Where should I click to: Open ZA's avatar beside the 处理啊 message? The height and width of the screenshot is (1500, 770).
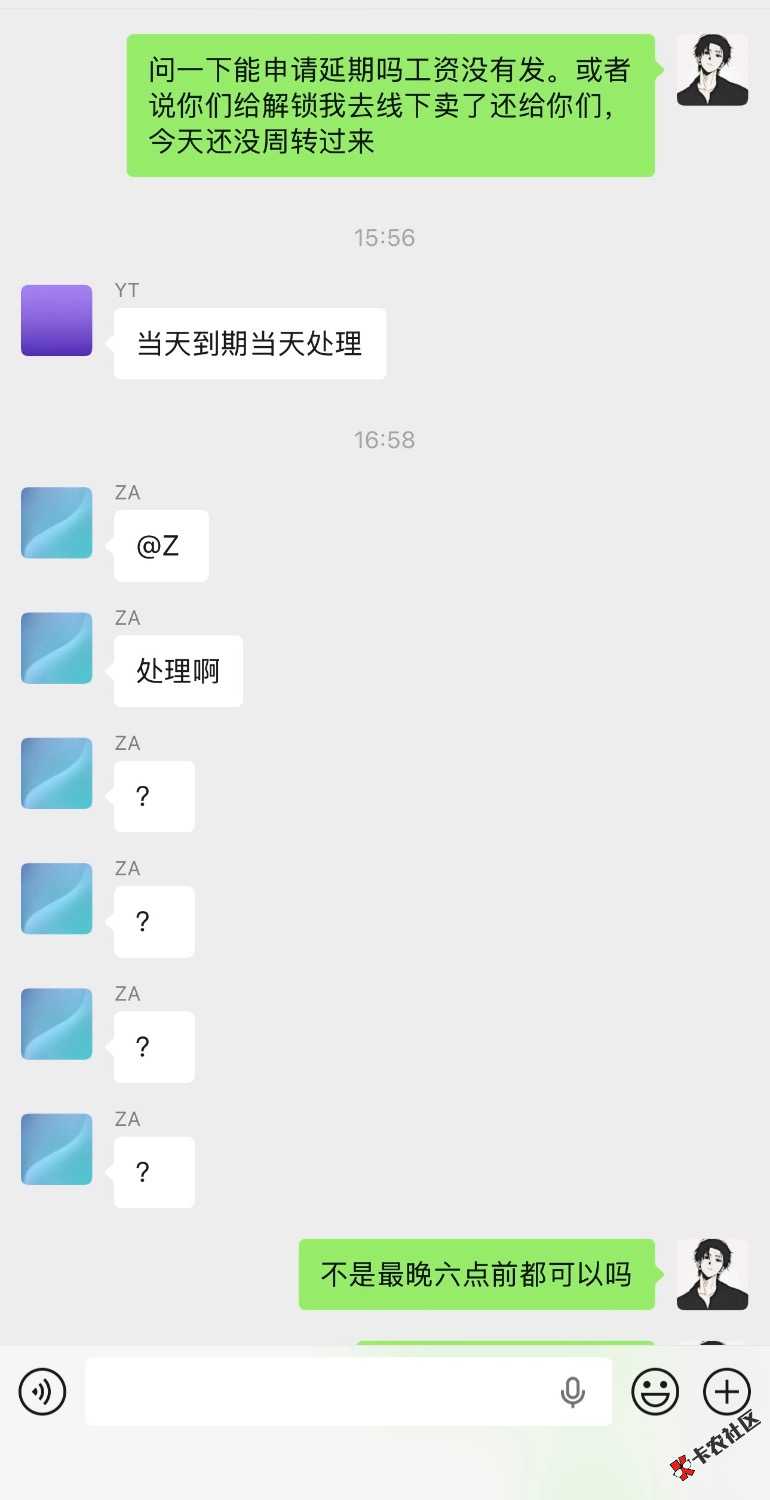click(57, 648)
